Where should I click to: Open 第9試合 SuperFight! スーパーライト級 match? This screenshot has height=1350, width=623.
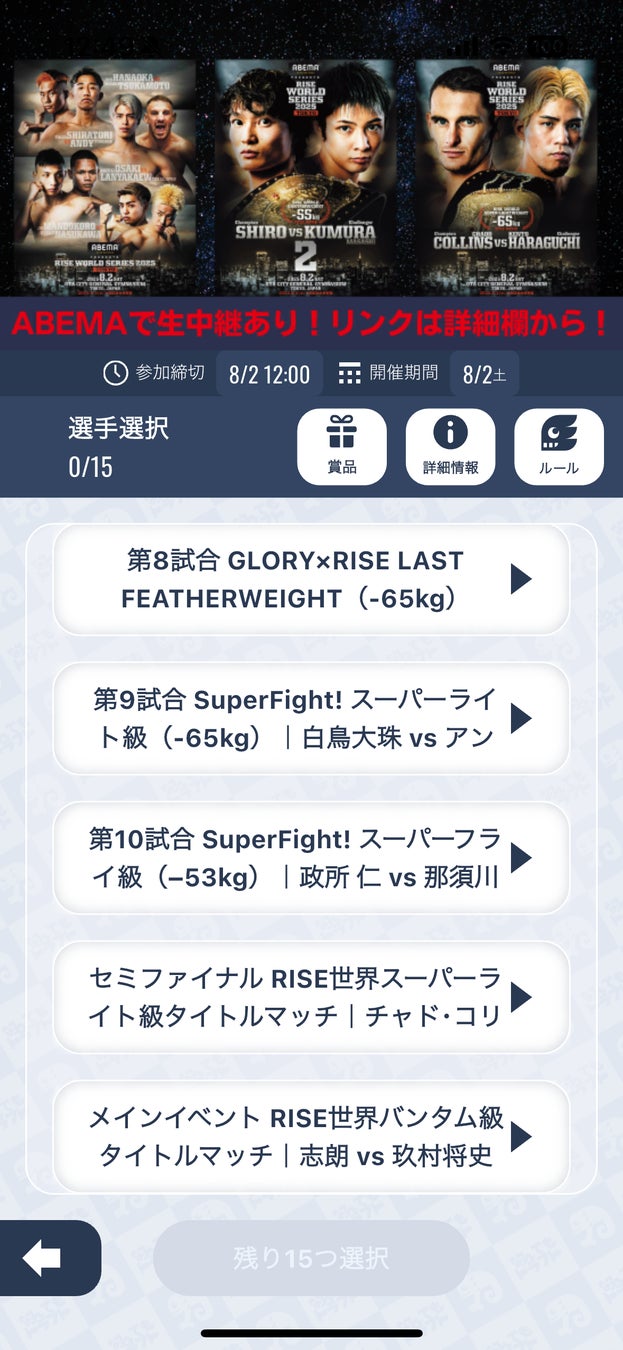coord(311,718)
